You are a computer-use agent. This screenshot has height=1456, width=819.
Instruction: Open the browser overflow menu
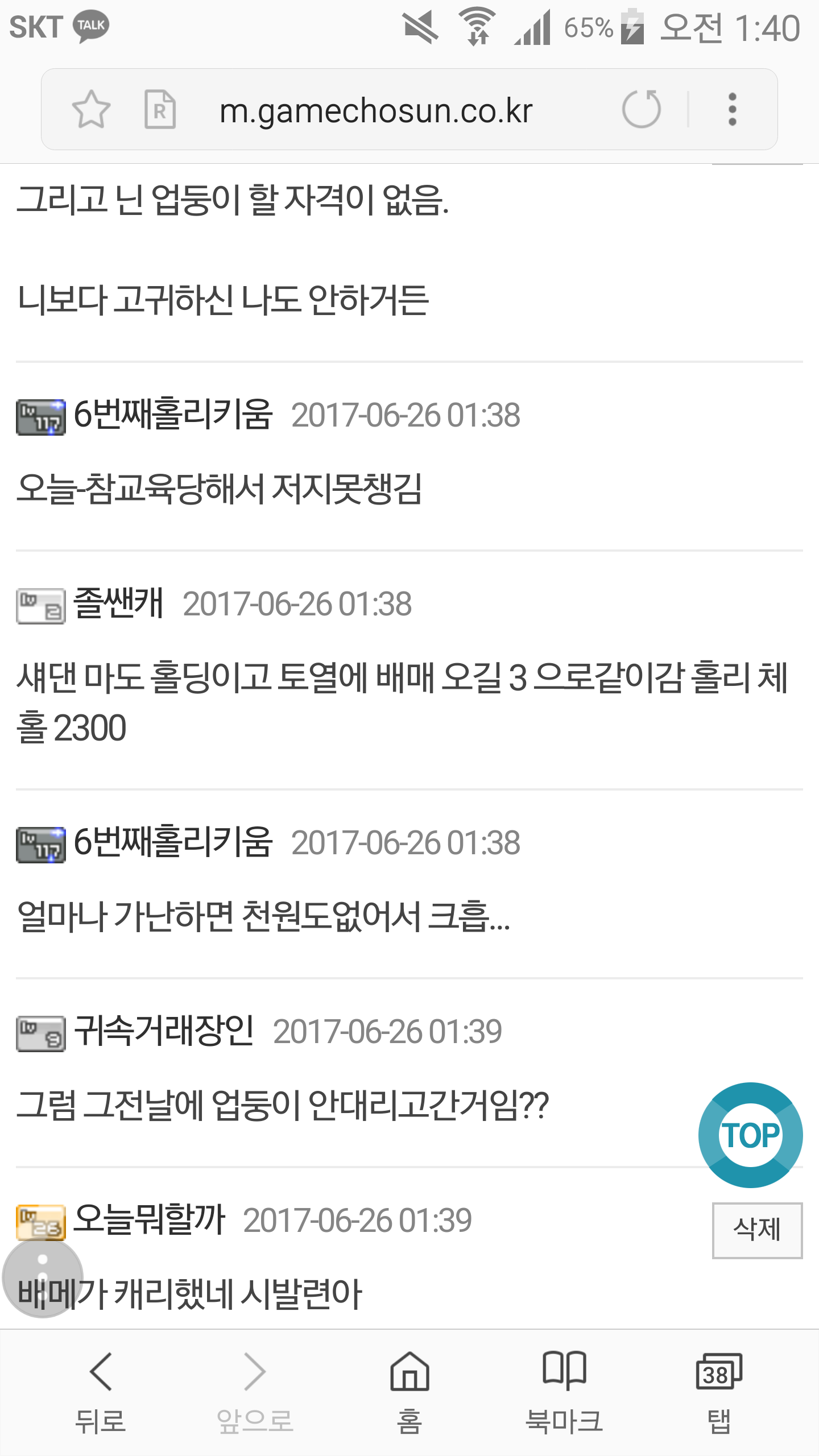point(733,109)
